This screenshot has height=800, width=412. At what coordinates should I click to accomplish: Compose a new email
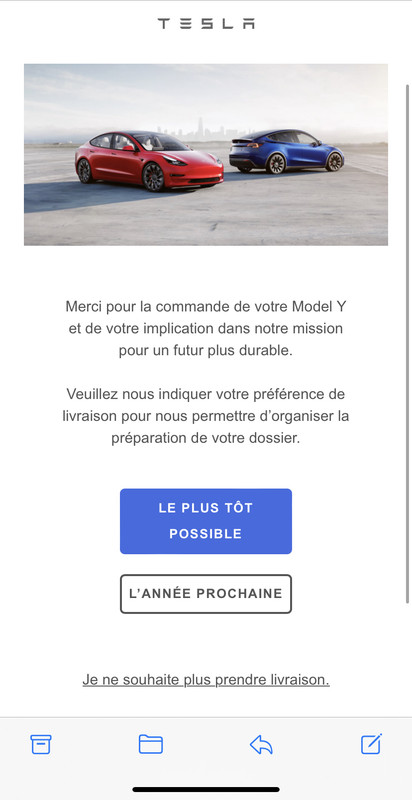371,744
